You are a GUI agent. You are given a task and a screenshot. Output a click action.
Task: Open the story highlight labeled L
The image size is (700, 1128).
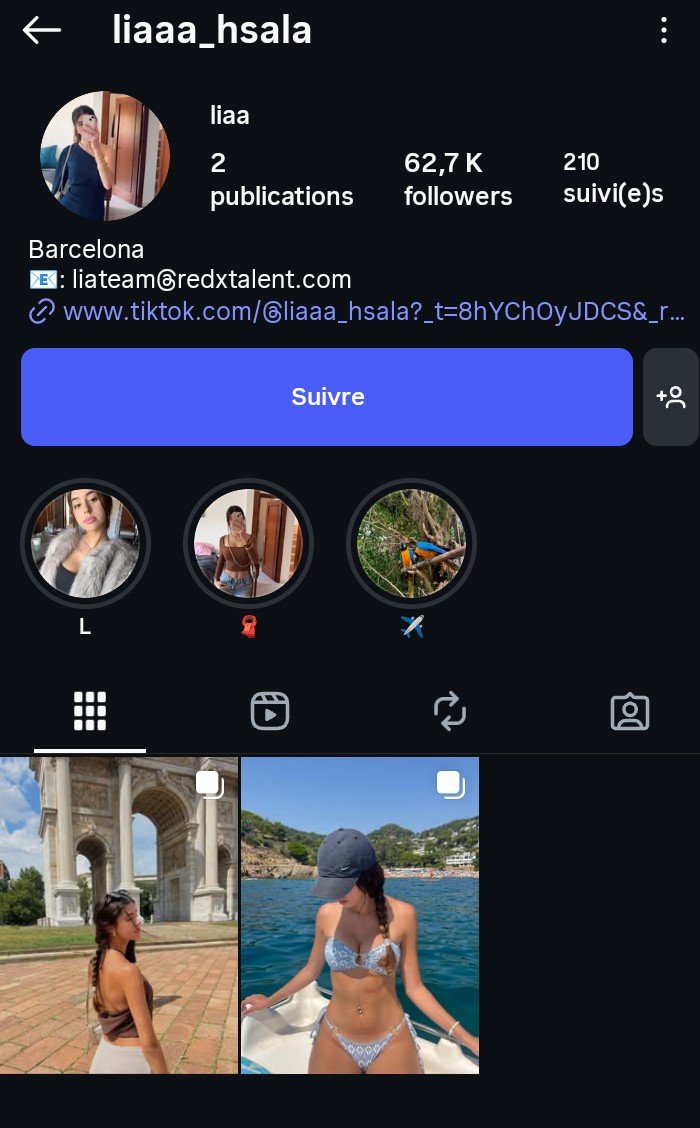85,544
